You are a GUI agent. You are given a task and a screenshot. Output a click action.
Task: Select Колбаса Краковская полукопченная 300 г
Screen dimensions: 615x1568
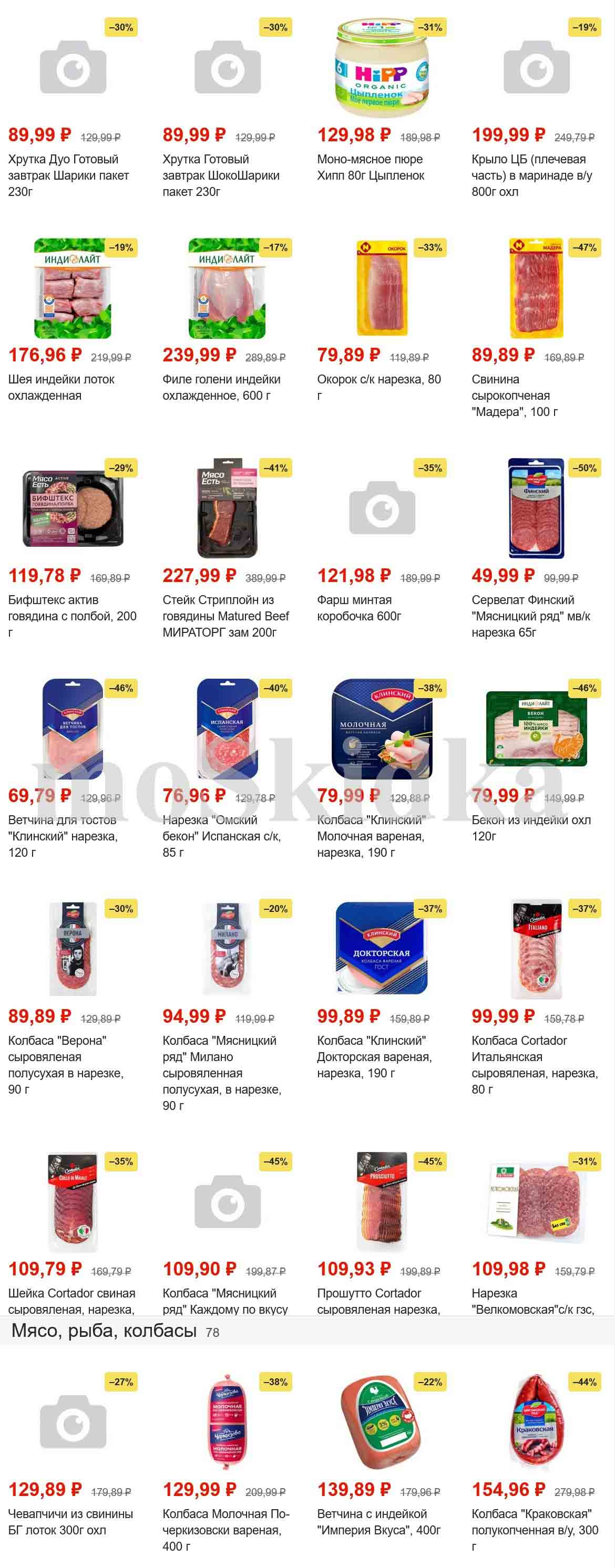click(x=534, y=1529)
